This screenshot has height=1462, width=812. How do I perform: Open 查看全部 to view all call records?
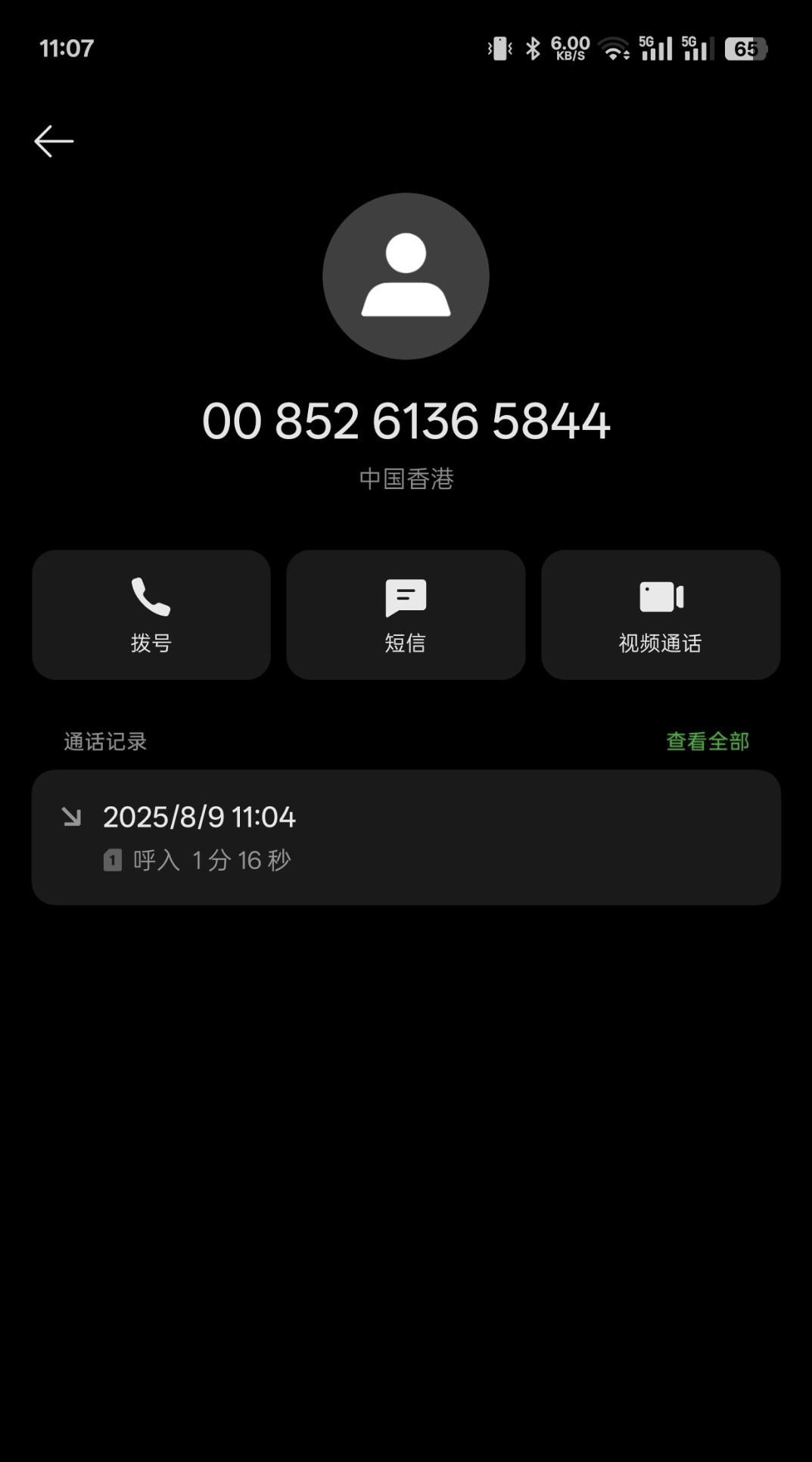pyautogui.click(x=708, y=741)
